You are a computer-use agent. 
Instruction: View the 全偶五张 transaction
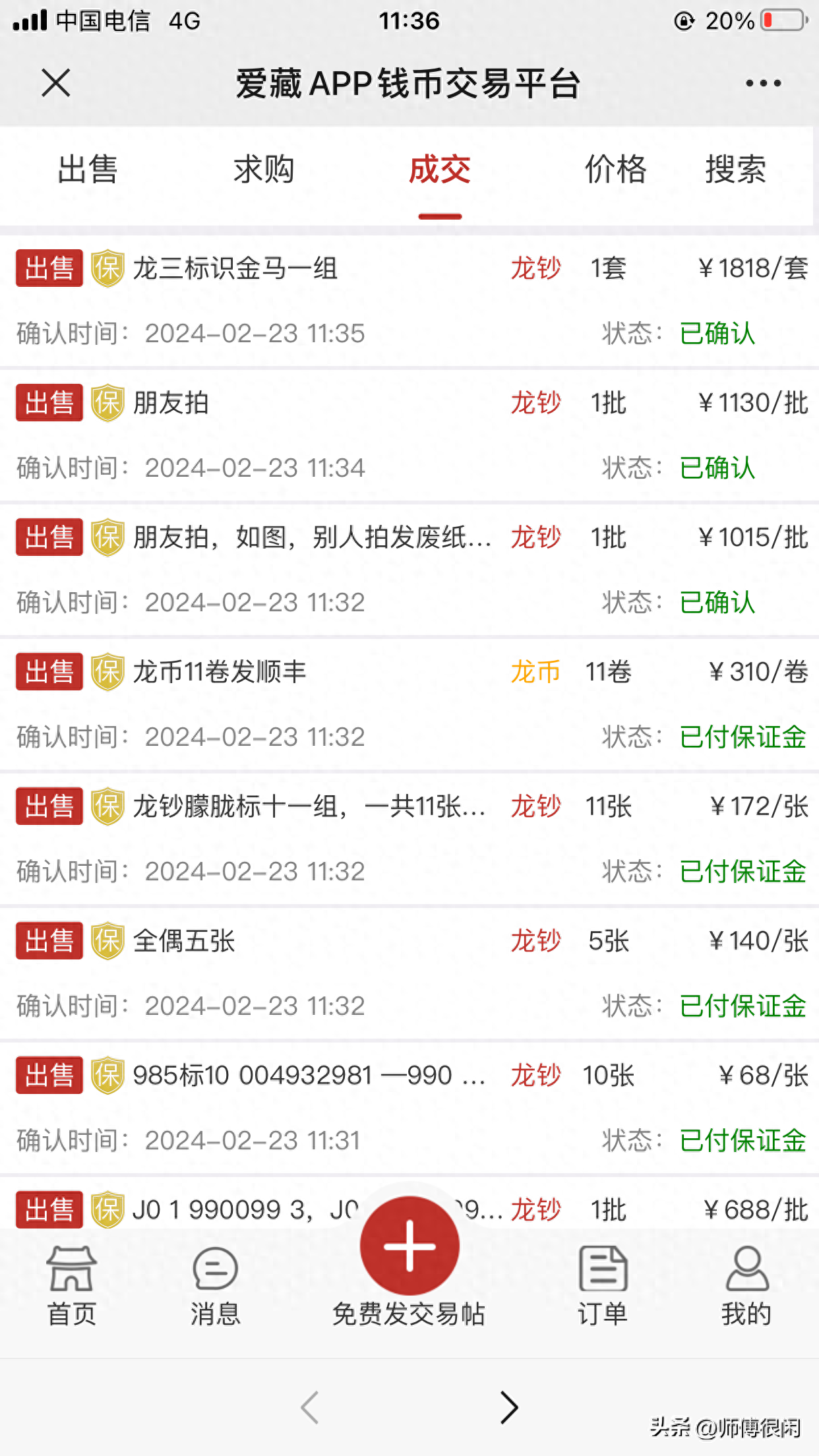184,941
